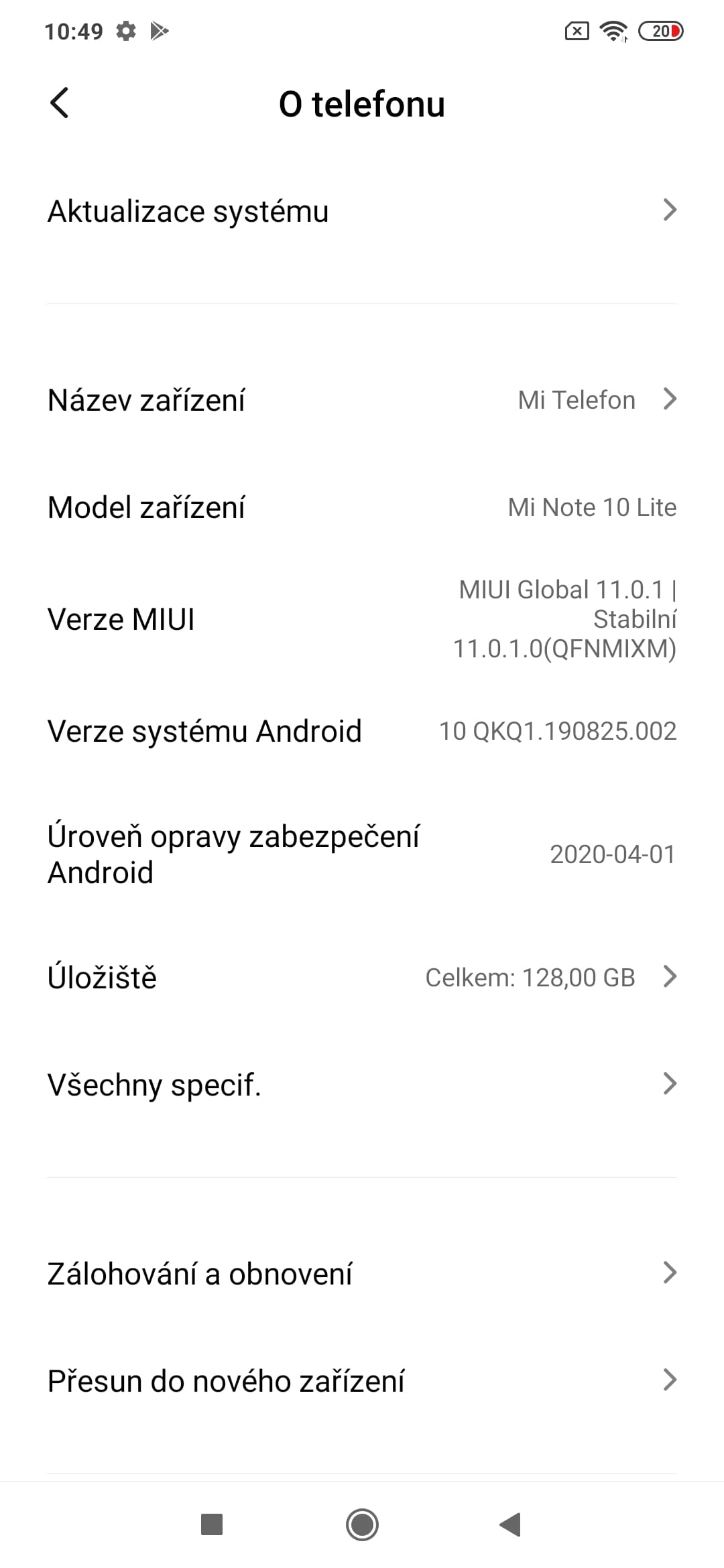
Task: Open Přesun do nového zařízení
Action: point(362,1381)
